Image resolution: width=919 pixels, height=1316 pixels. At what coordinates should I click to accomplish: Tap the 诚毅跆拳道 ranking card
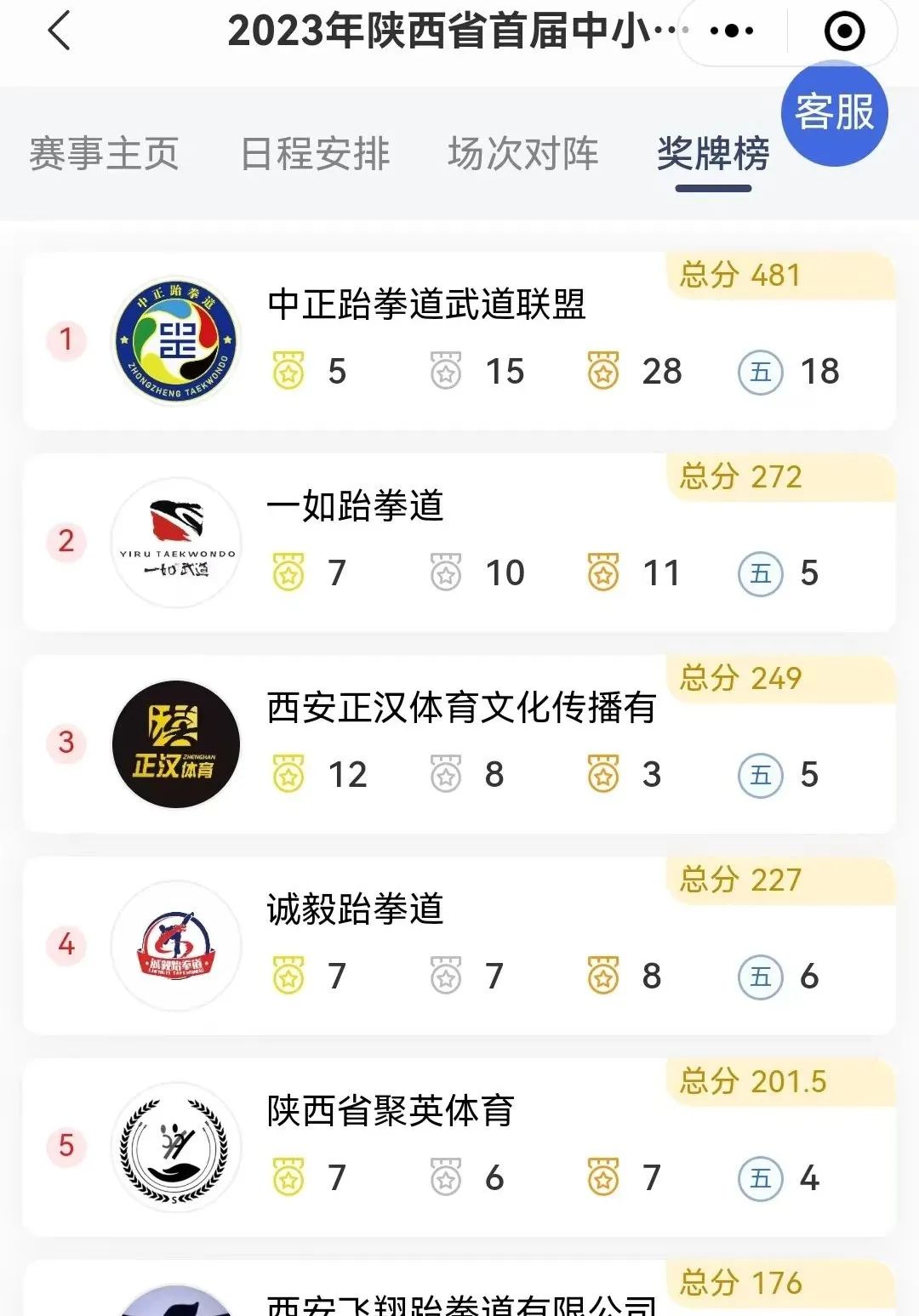pos(459,945)
